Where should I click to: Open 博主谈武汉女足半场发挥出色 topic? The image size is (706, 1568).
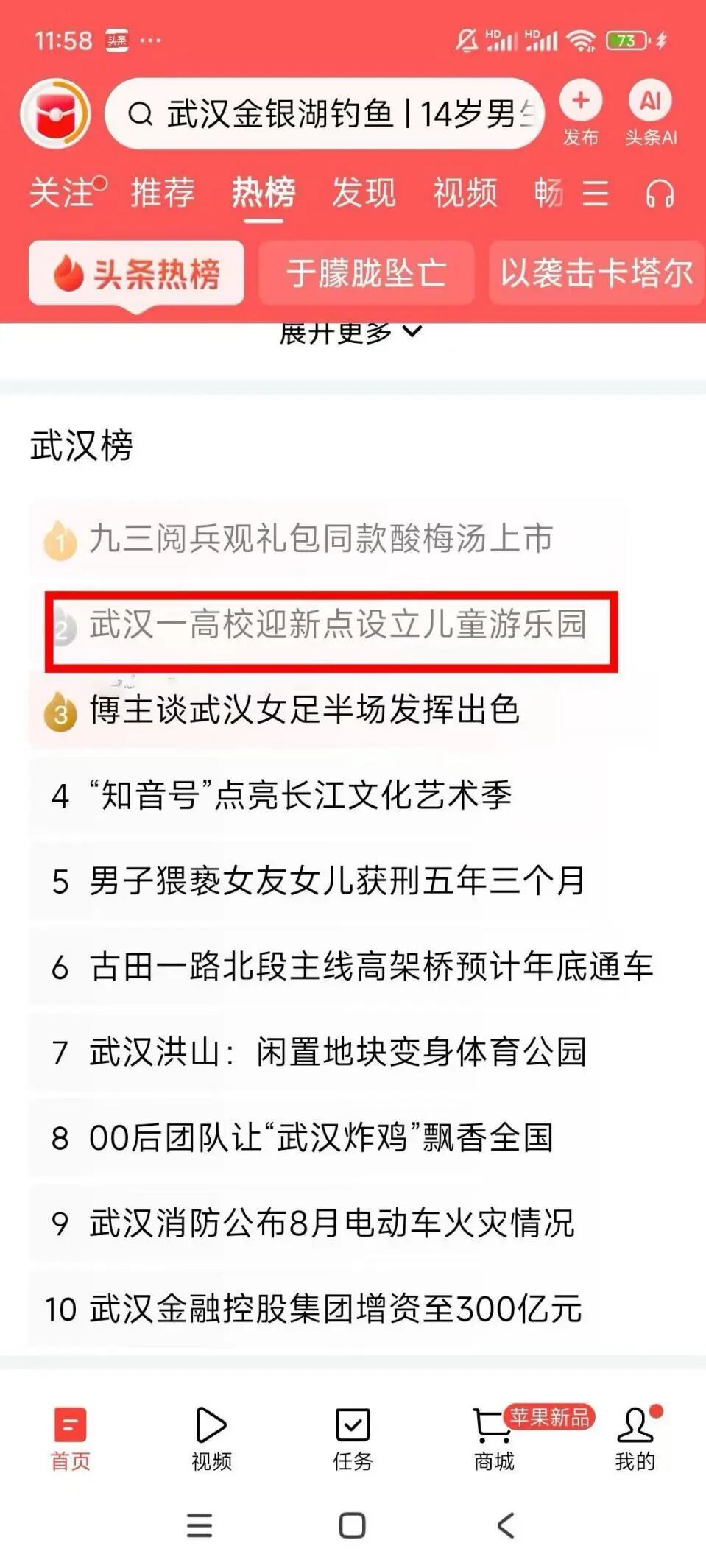[304, 710]
